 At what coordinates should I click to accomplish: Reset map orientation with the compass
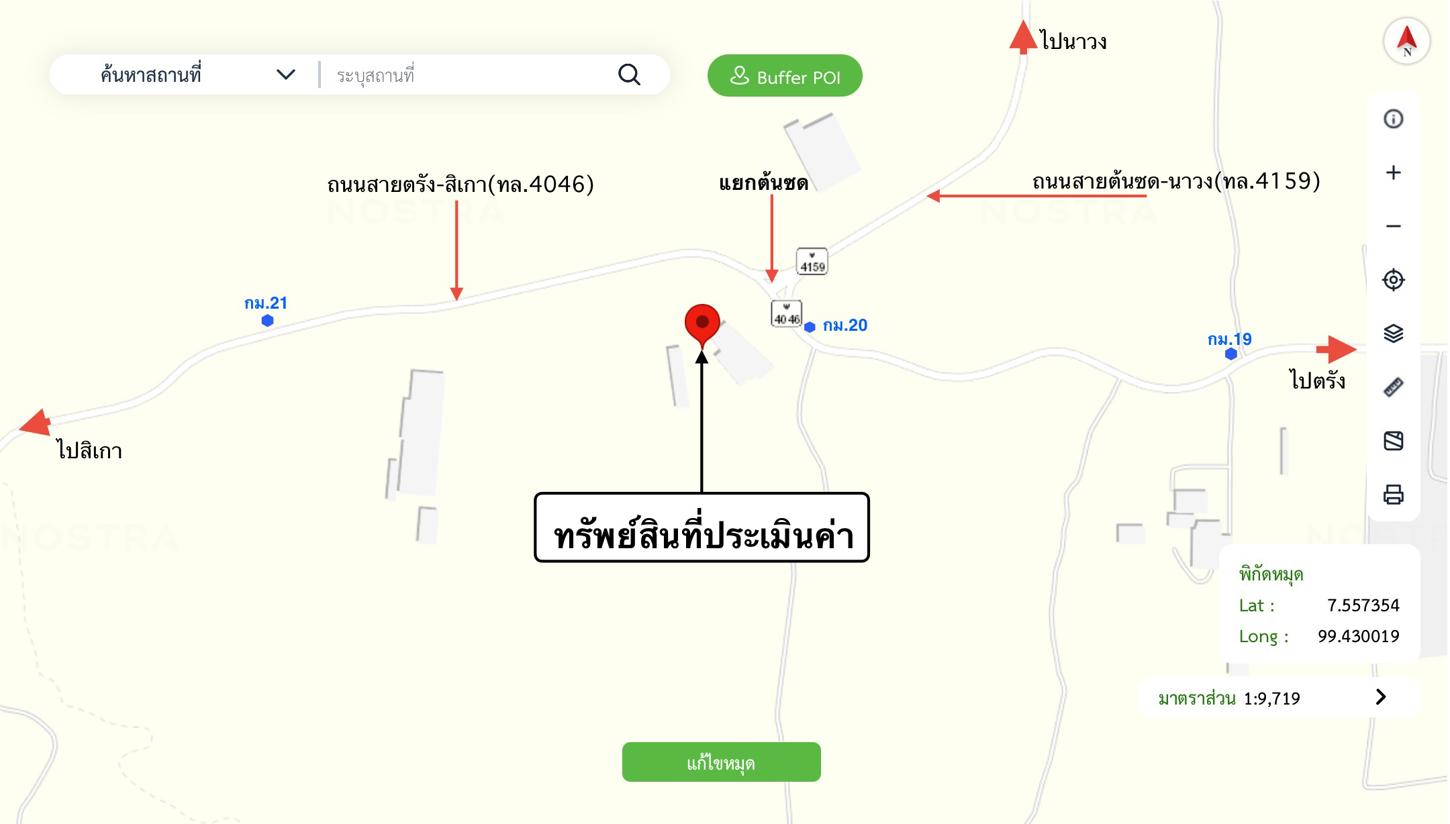click(x=1406, y=41)
